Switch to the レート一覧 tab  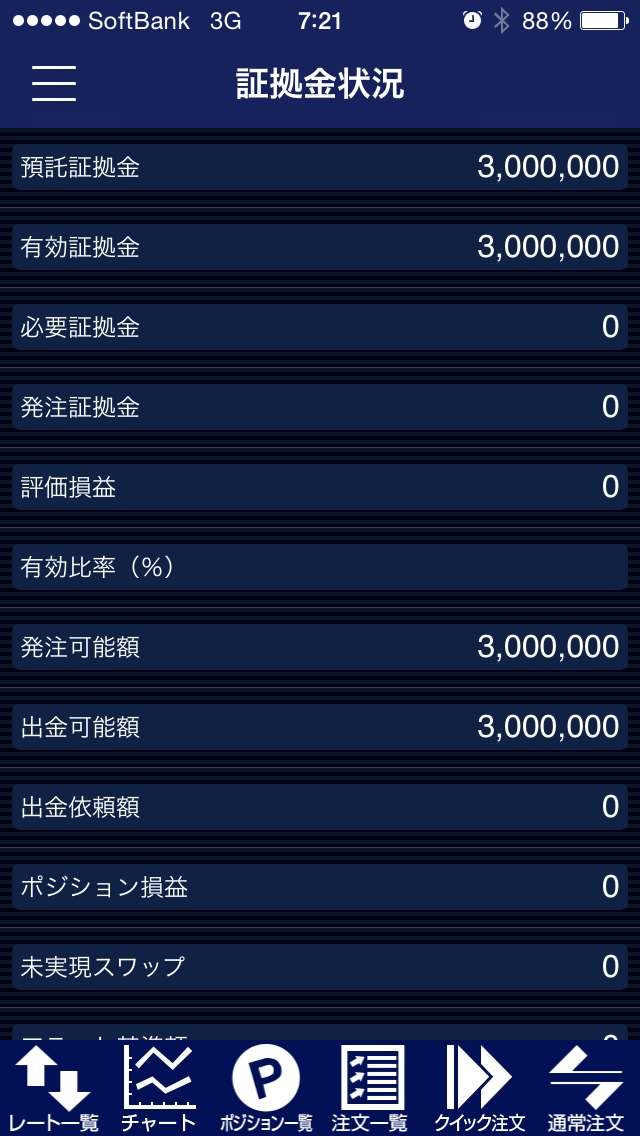pos(54,1088)
